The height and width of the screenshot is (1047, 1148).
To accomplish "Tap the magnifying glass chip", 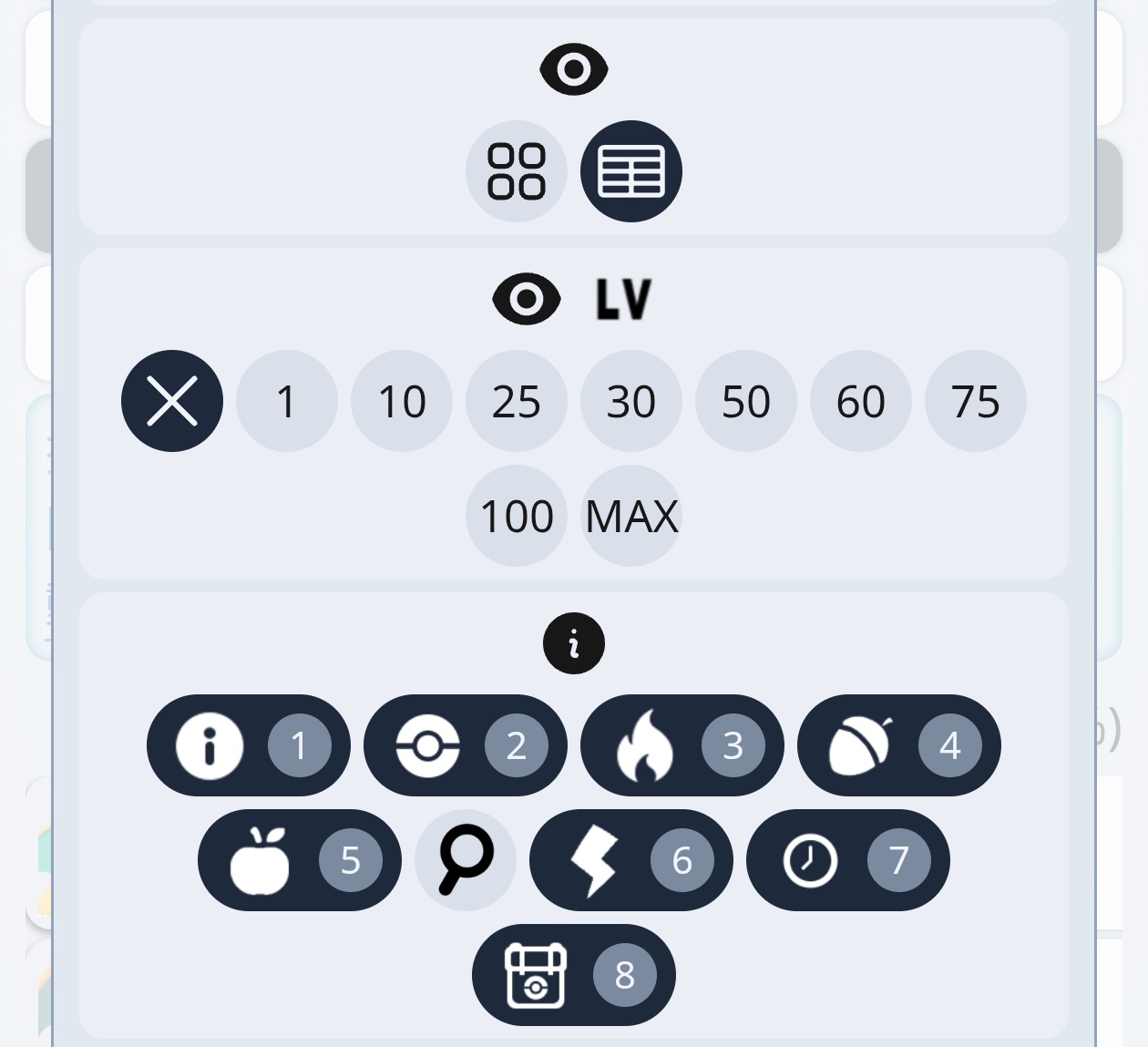I will [465, 860].
